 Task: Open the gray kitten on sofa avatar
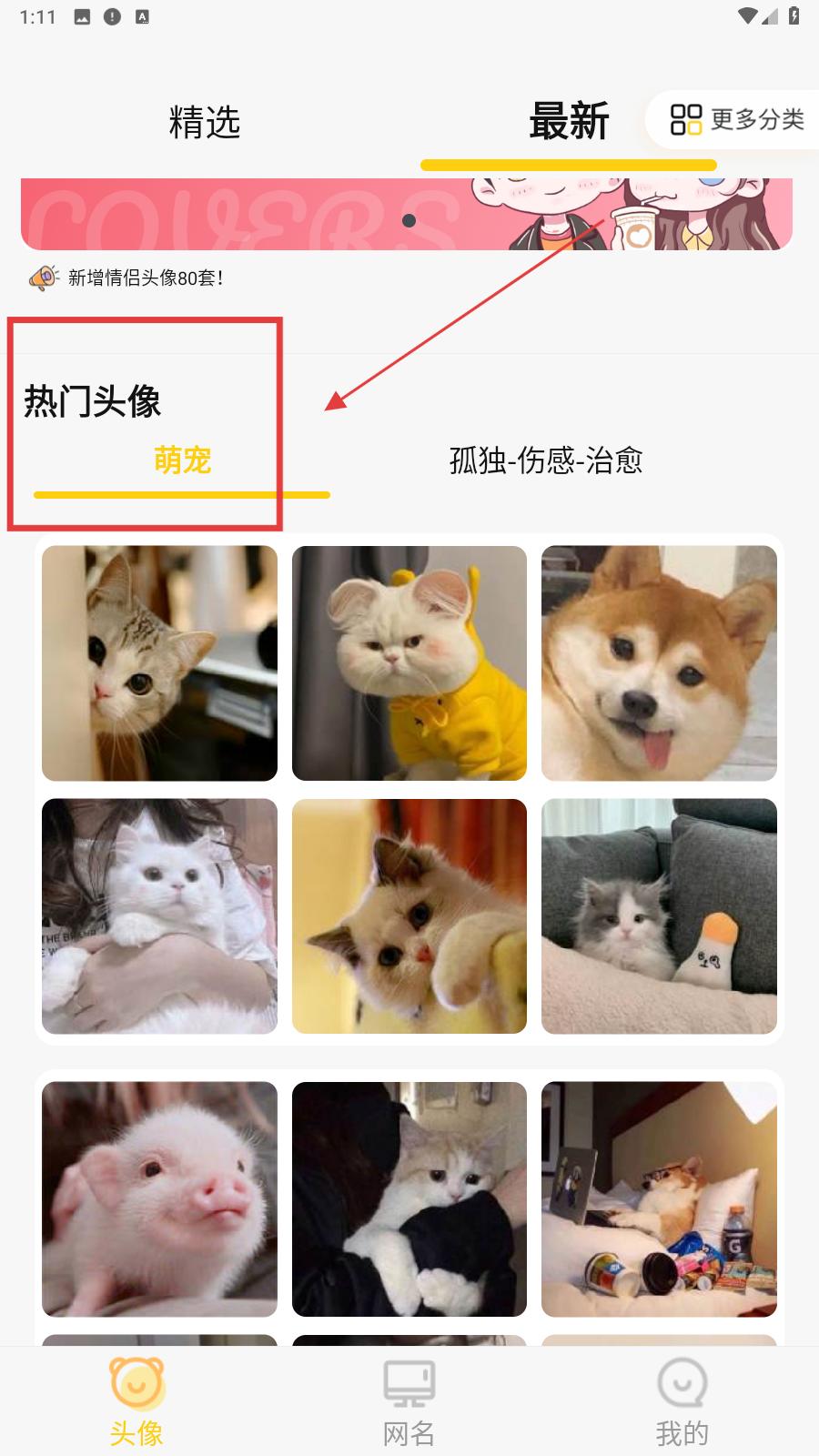click(x=659, y=916)
